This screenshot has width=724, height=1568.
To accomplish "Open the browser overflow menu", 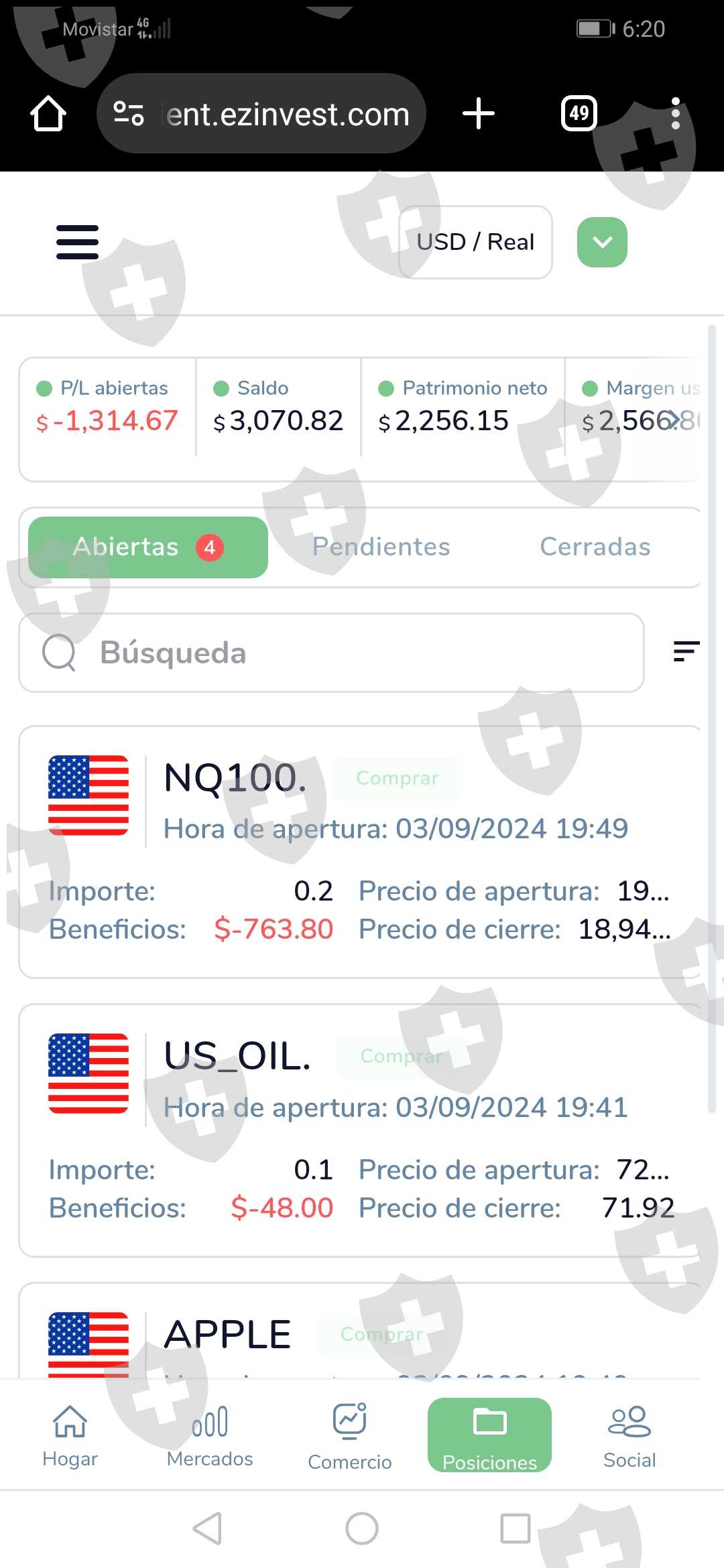I will (675, 113).
